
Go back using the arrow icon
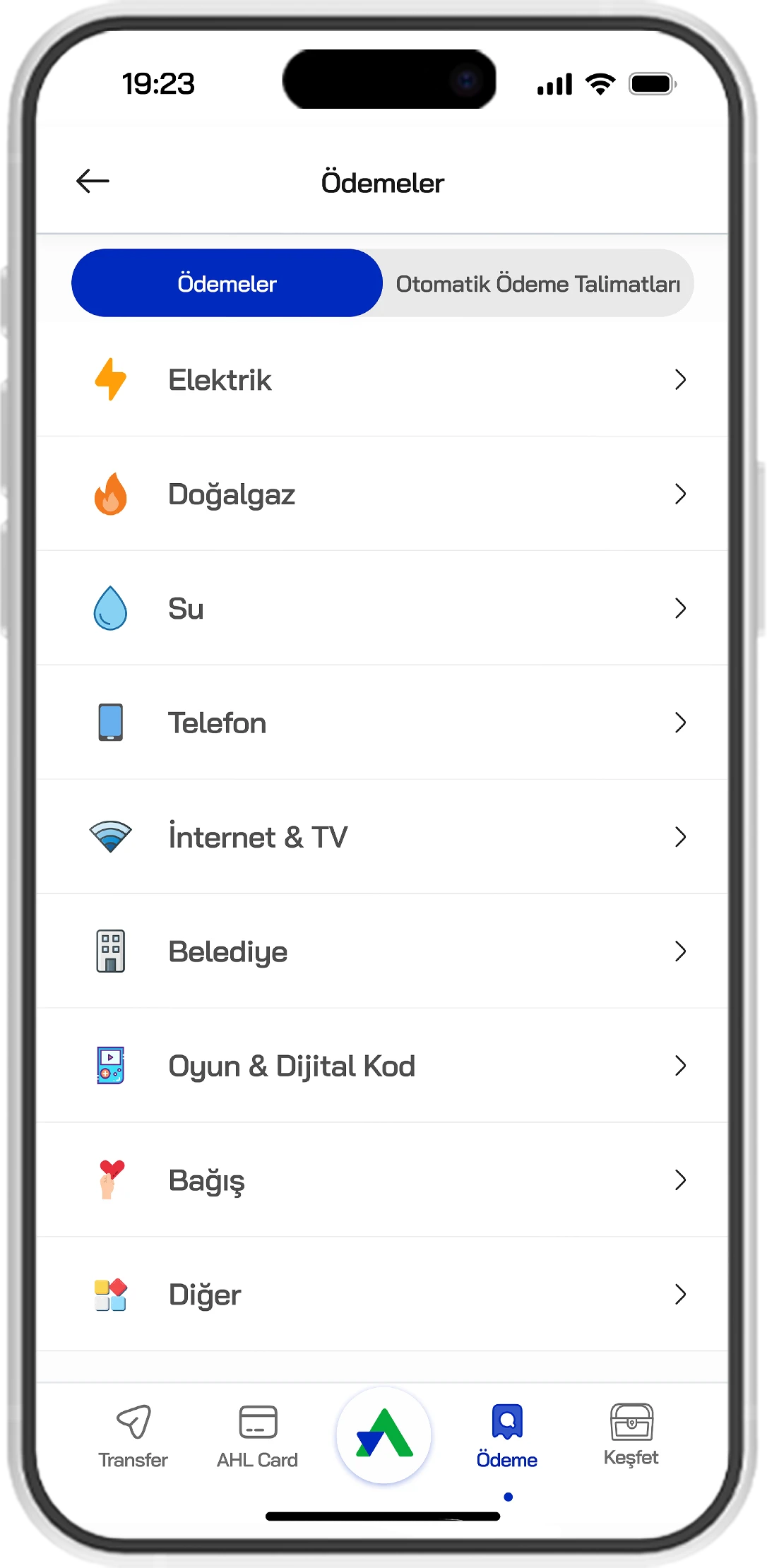(x=93, y=182)
